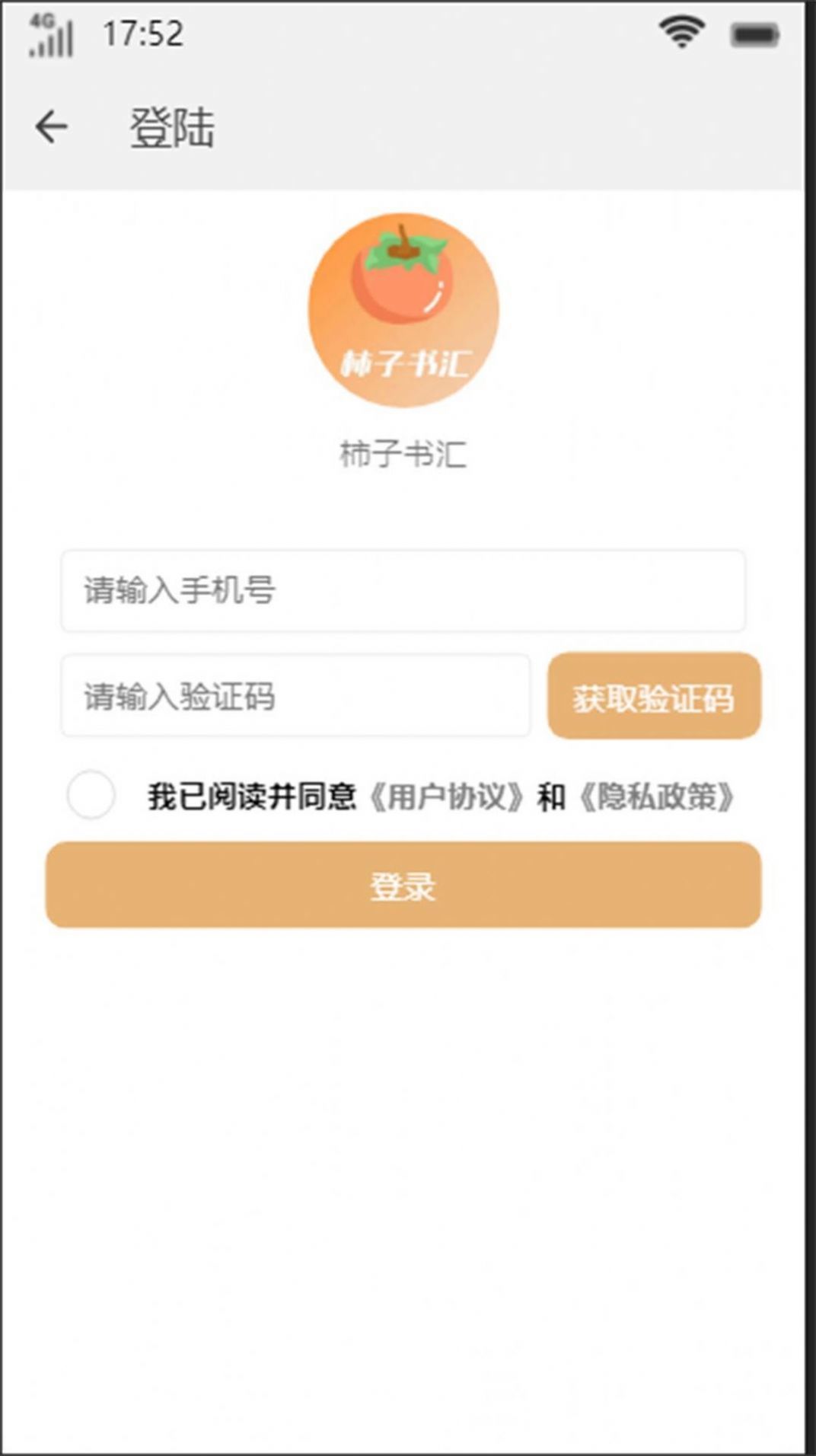The height and width of the screenshot is (1456, 816).
Task: Toggle agreement to 用户协议 and 隐私政策
Action: click(91, 795)
